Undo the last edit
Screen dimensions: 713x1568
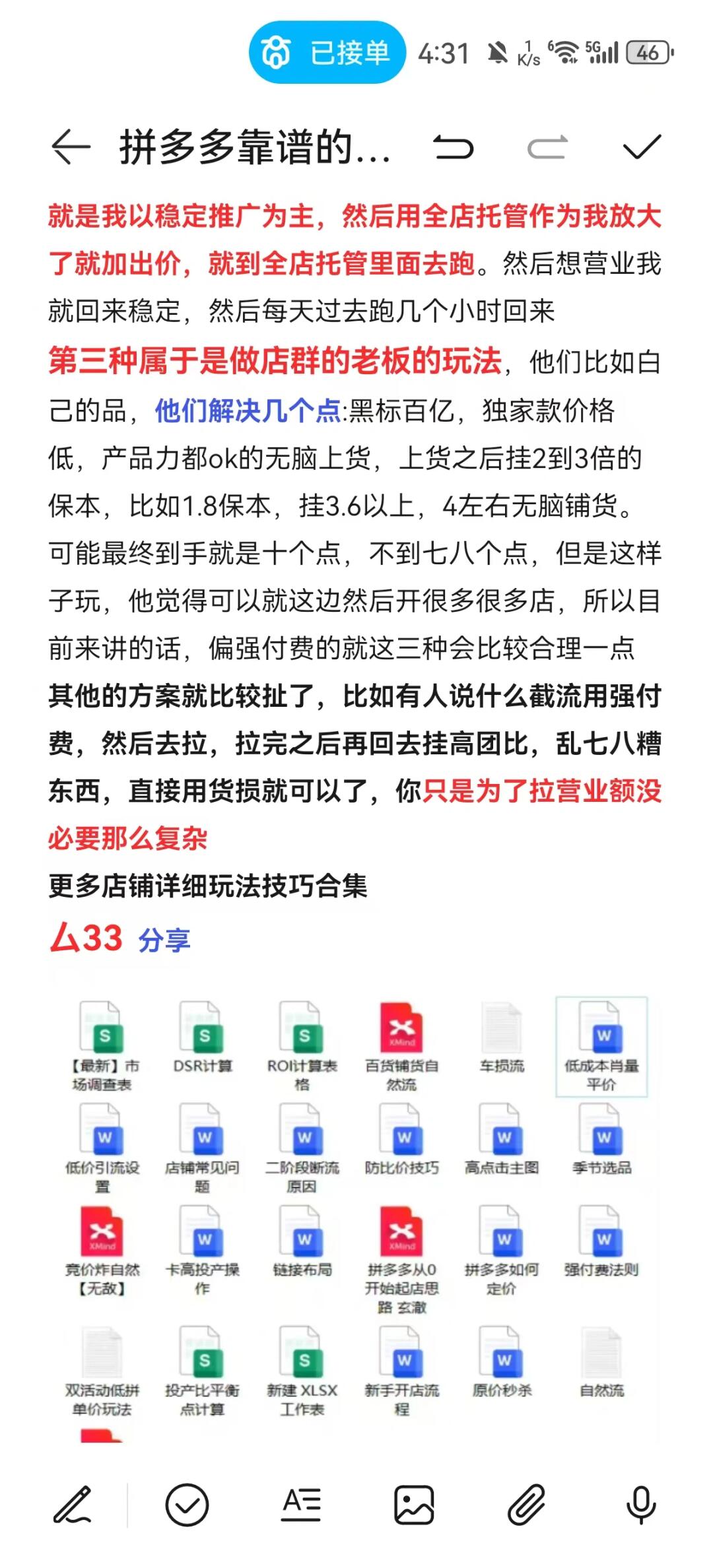[x=454, y=147]
